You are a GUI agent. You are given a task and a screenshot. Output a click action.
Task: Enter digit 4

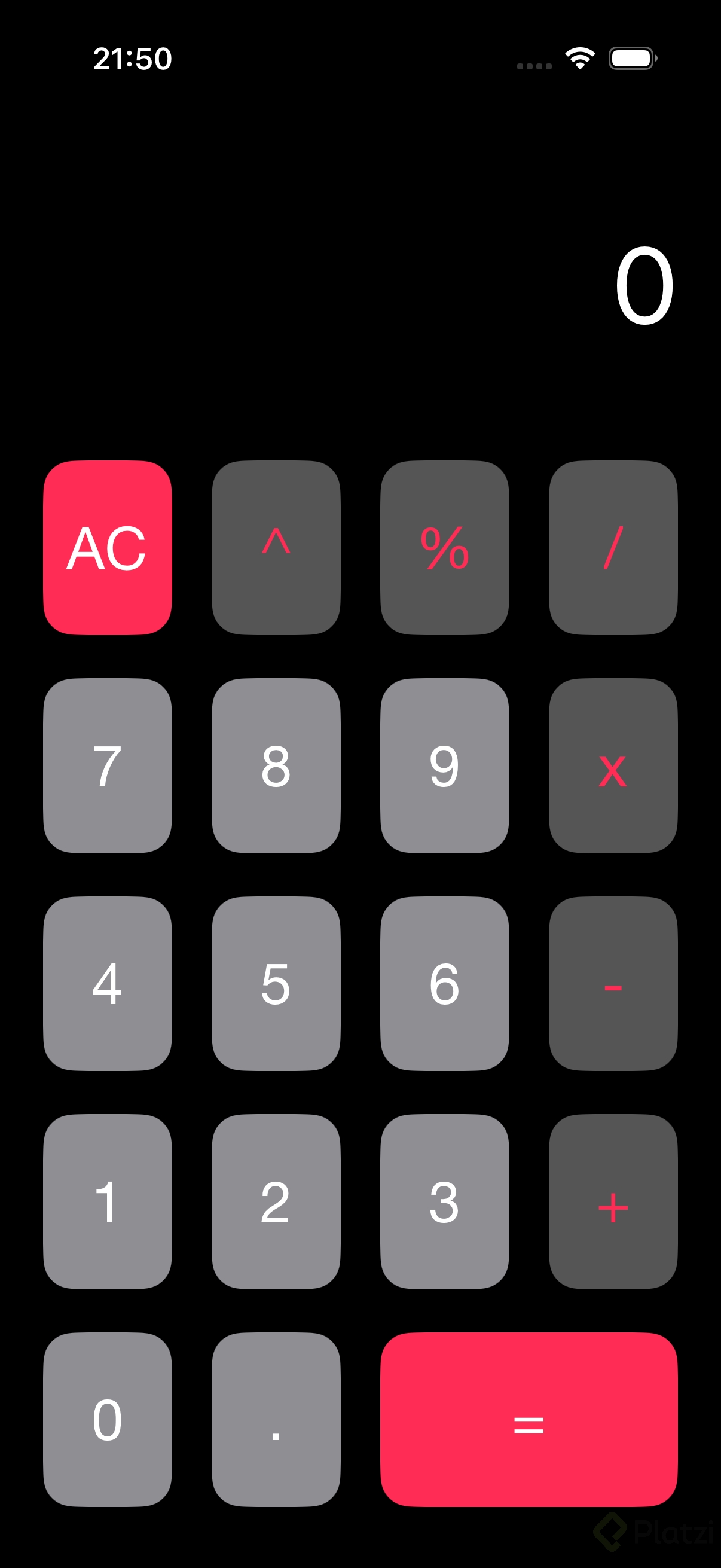click(107, 984)
